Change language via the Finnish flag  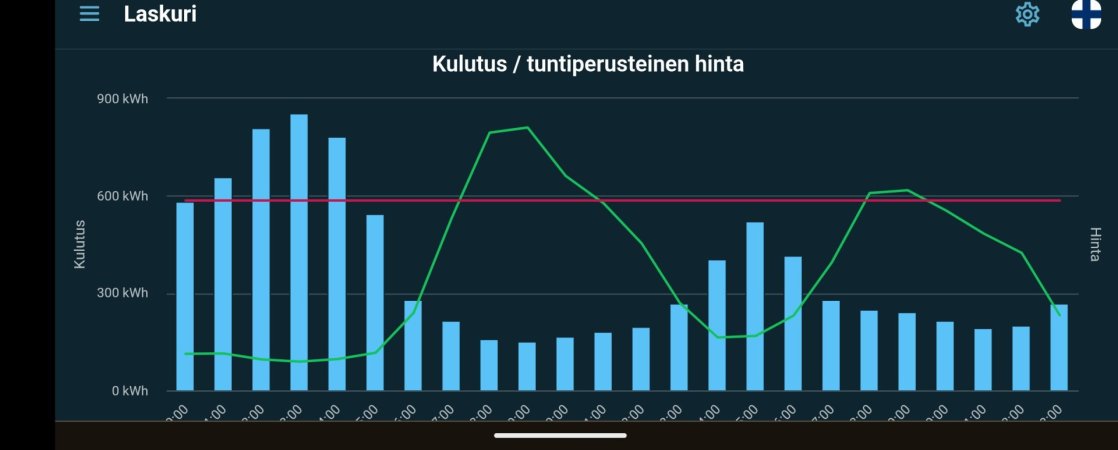pyautogui.click(x=1086, y=14)
